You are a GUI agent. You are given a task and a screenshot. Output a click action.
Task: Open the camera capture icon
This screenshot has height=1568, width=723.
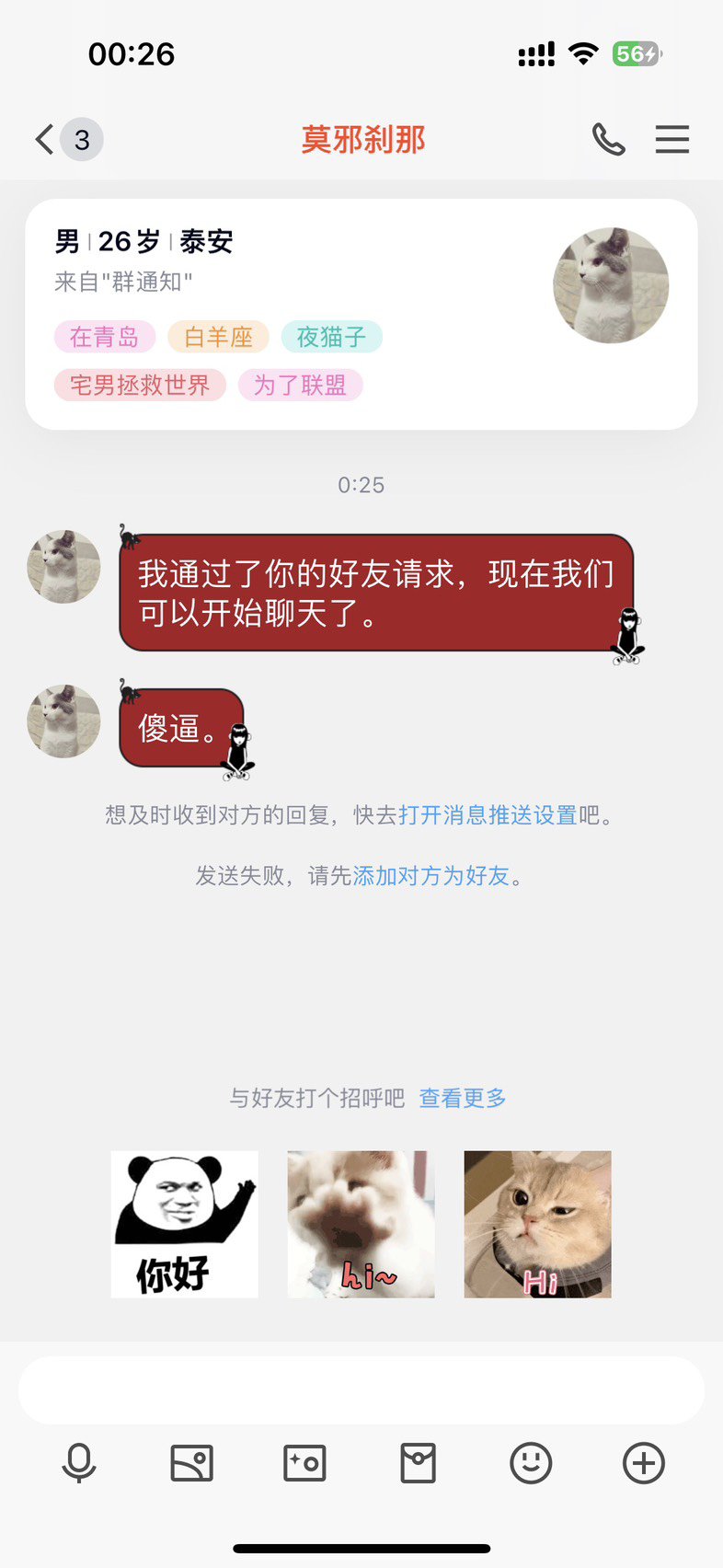304,1463
